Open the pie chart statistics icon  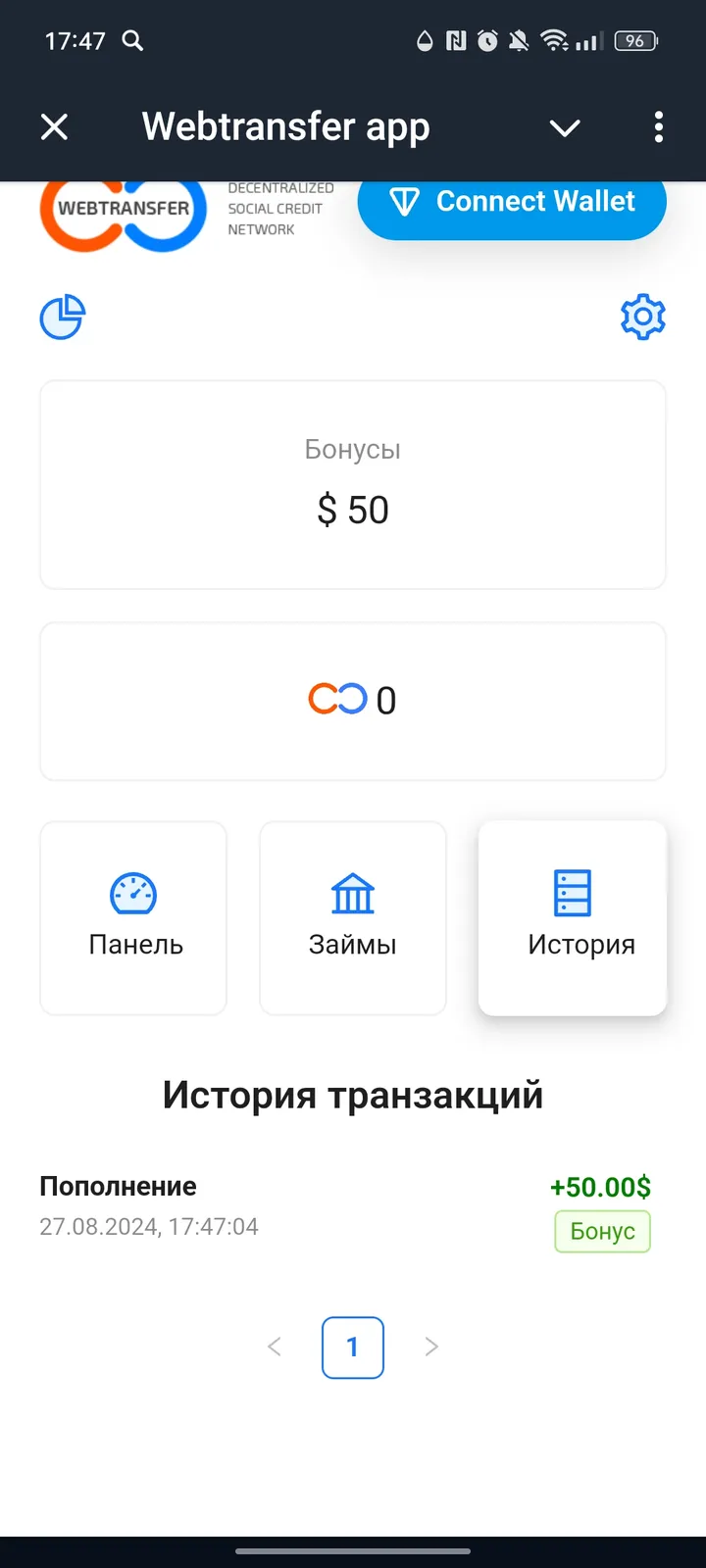tap(62, 318)
